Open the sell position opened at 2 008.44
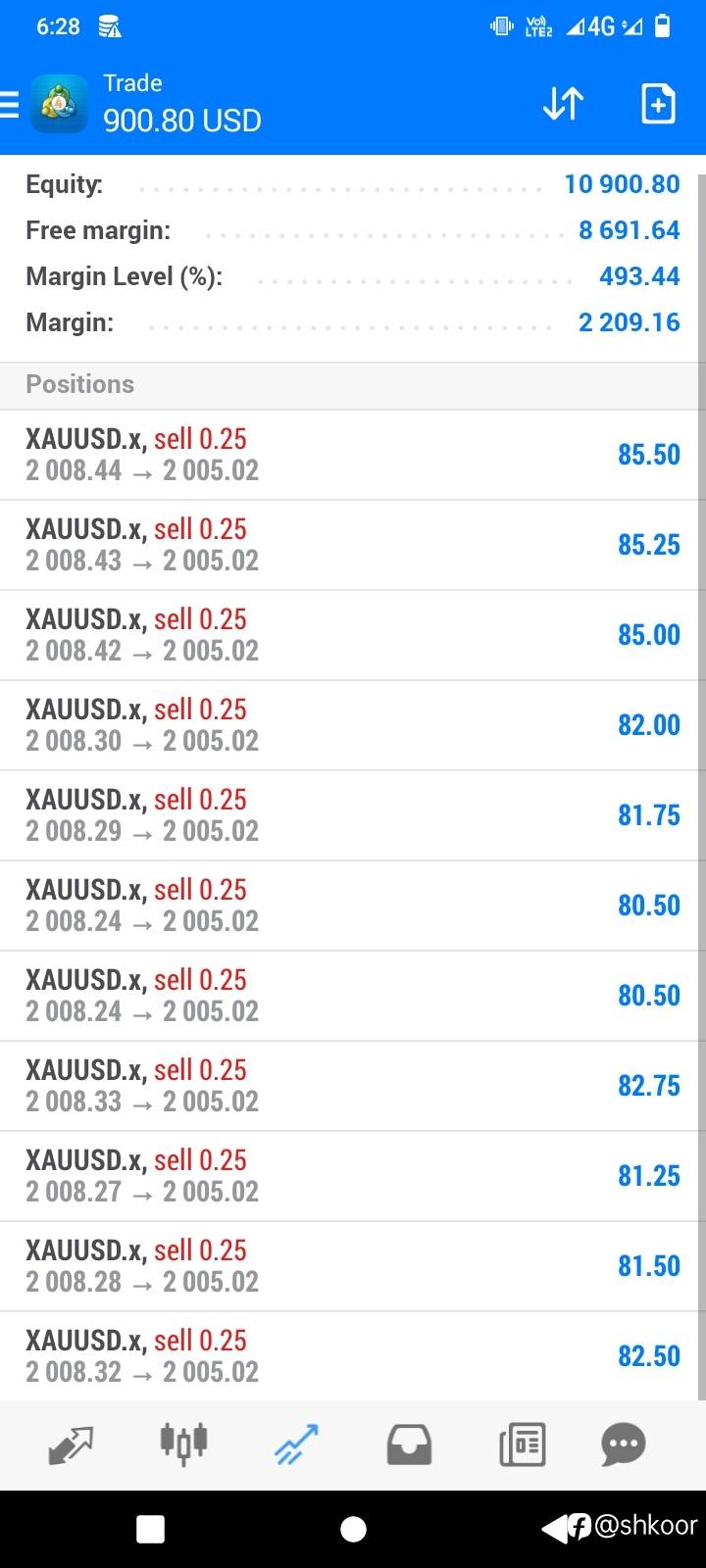The width and height of the screenshot is (706, 1568). point(353,455)
